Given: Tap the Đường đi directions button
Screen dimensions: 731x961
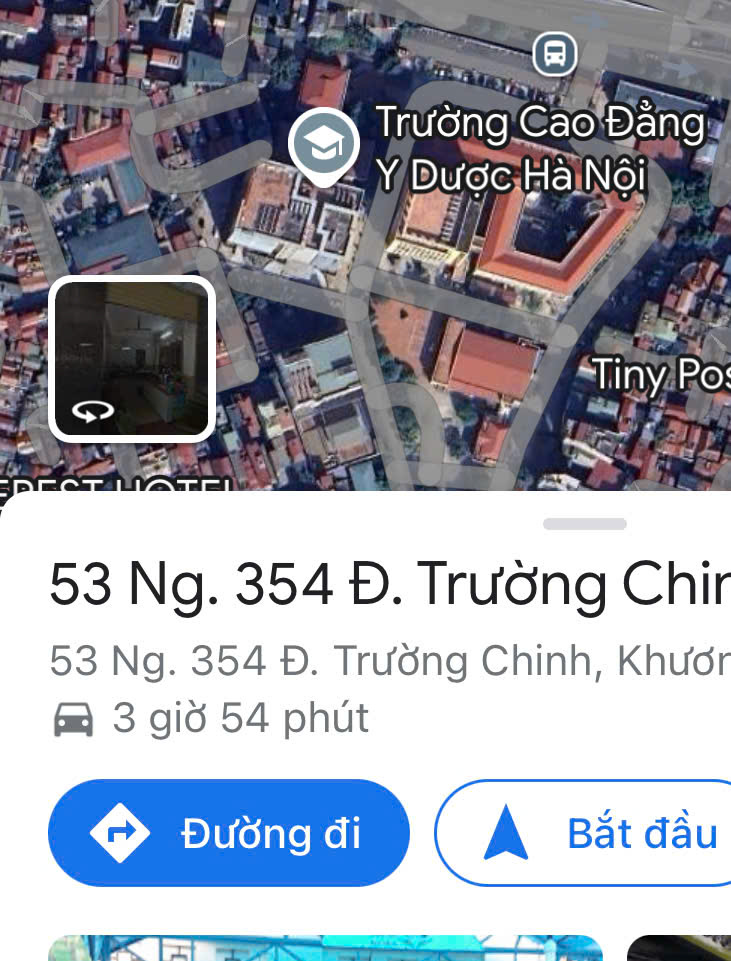Looking at the screenshot, I should point(229,833).
